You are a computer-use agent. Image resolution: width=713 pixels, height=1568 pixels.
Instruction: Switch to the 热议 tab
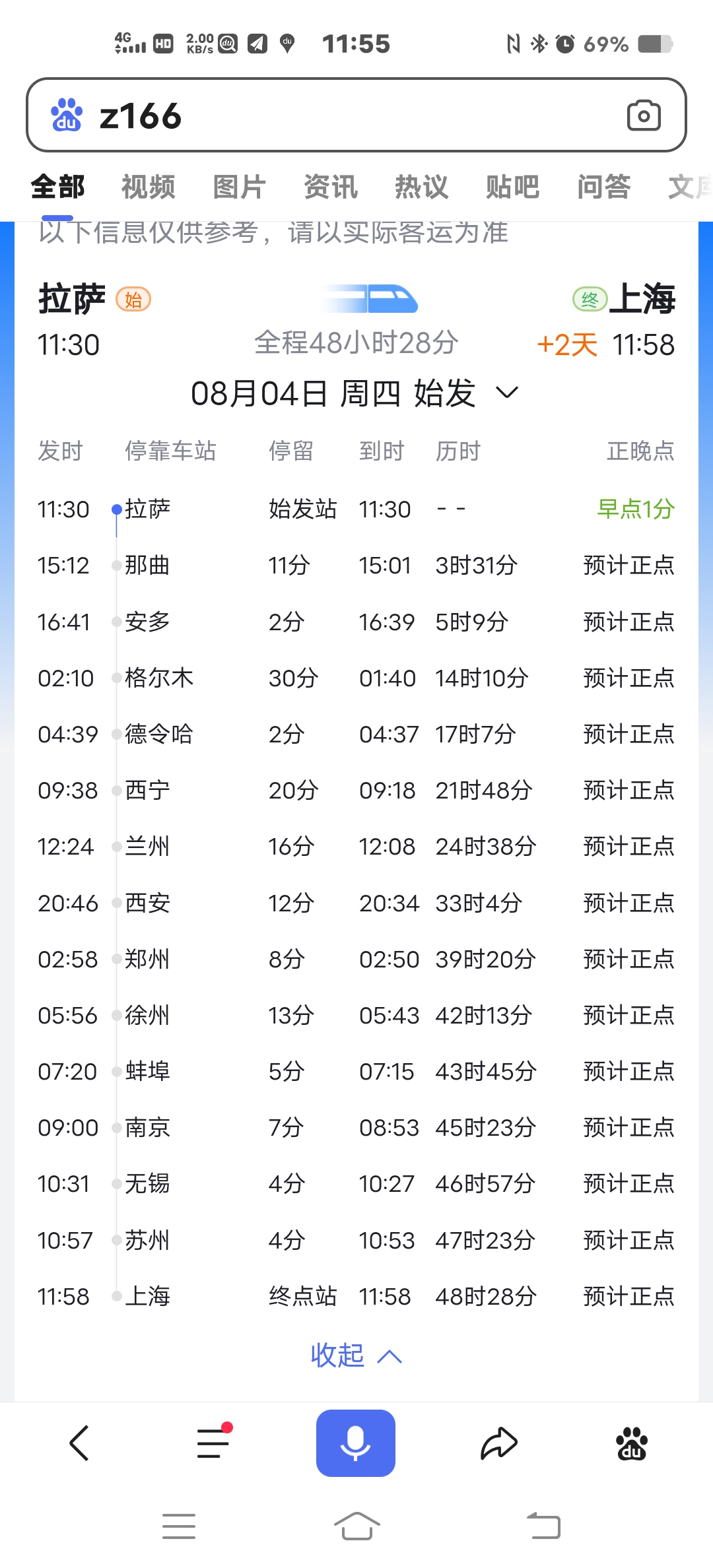pos(421,187)
